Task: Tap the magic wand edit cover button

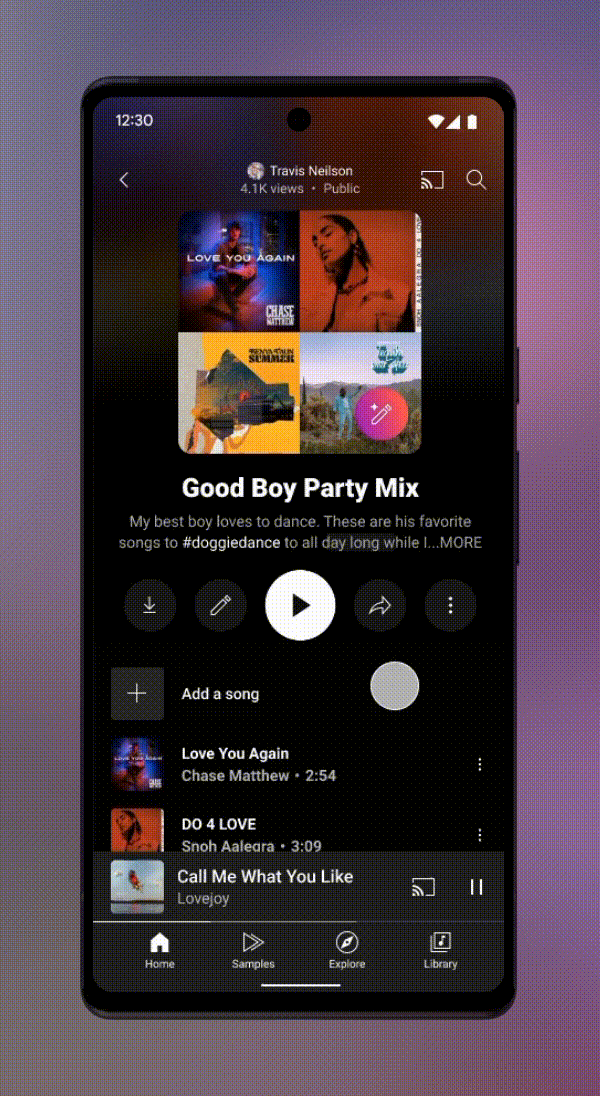Action: (x=381, y=414)
